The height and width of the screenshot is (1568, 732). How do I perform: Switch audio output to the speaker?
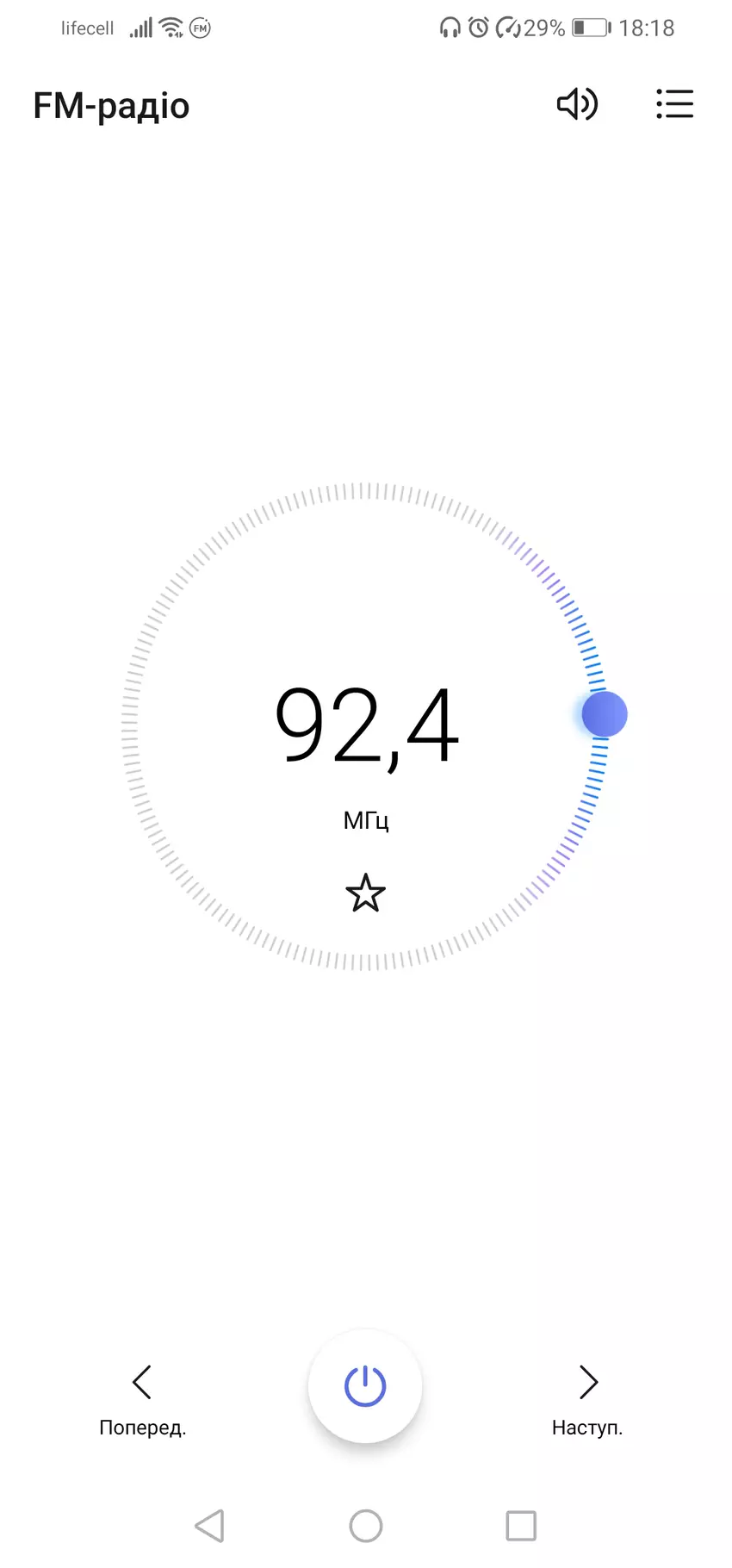pos(577,104)
